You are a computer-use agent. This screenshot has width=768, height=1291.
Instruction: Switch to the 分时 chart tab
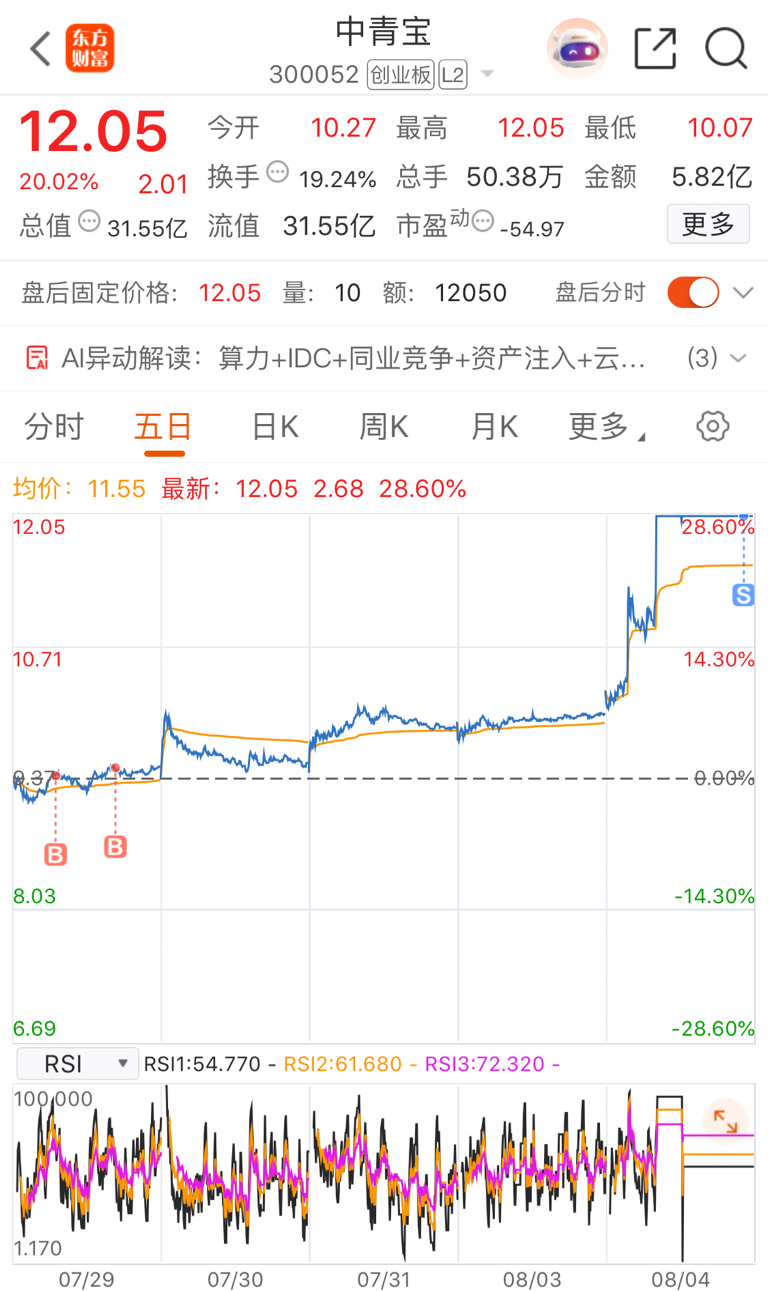54,427
